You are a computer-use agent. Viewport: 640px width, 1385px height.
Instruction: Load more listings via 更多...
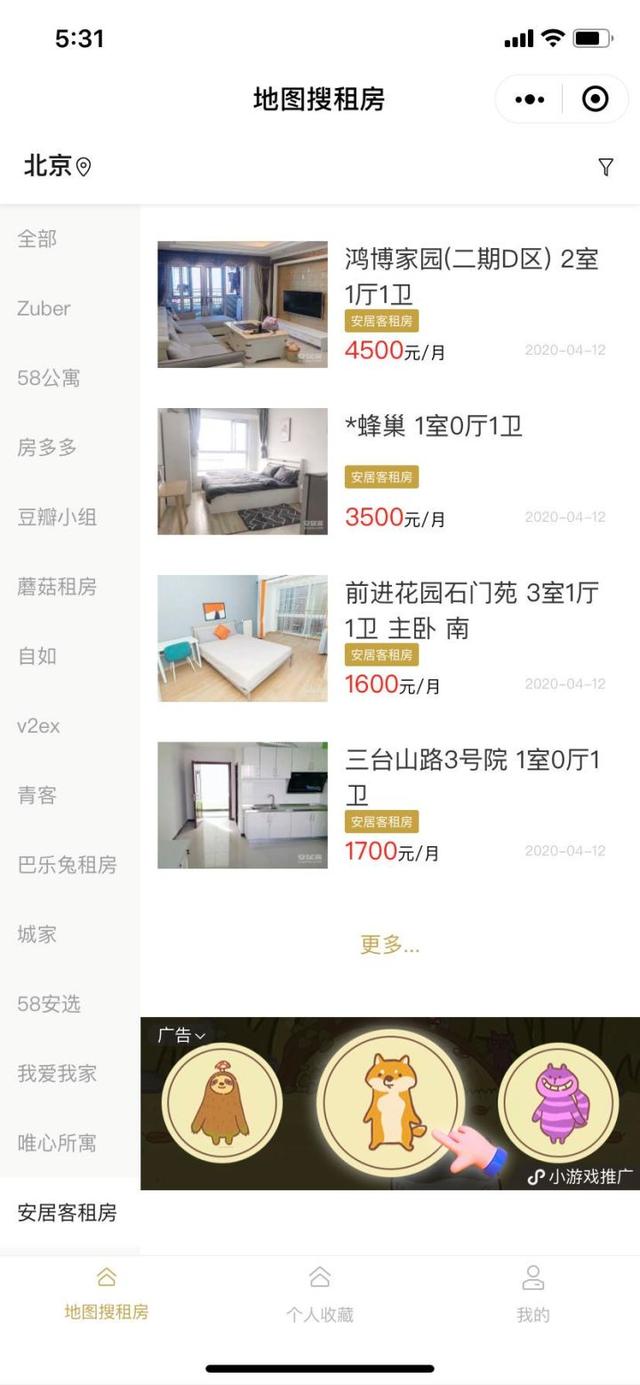[x=389, y=945]
